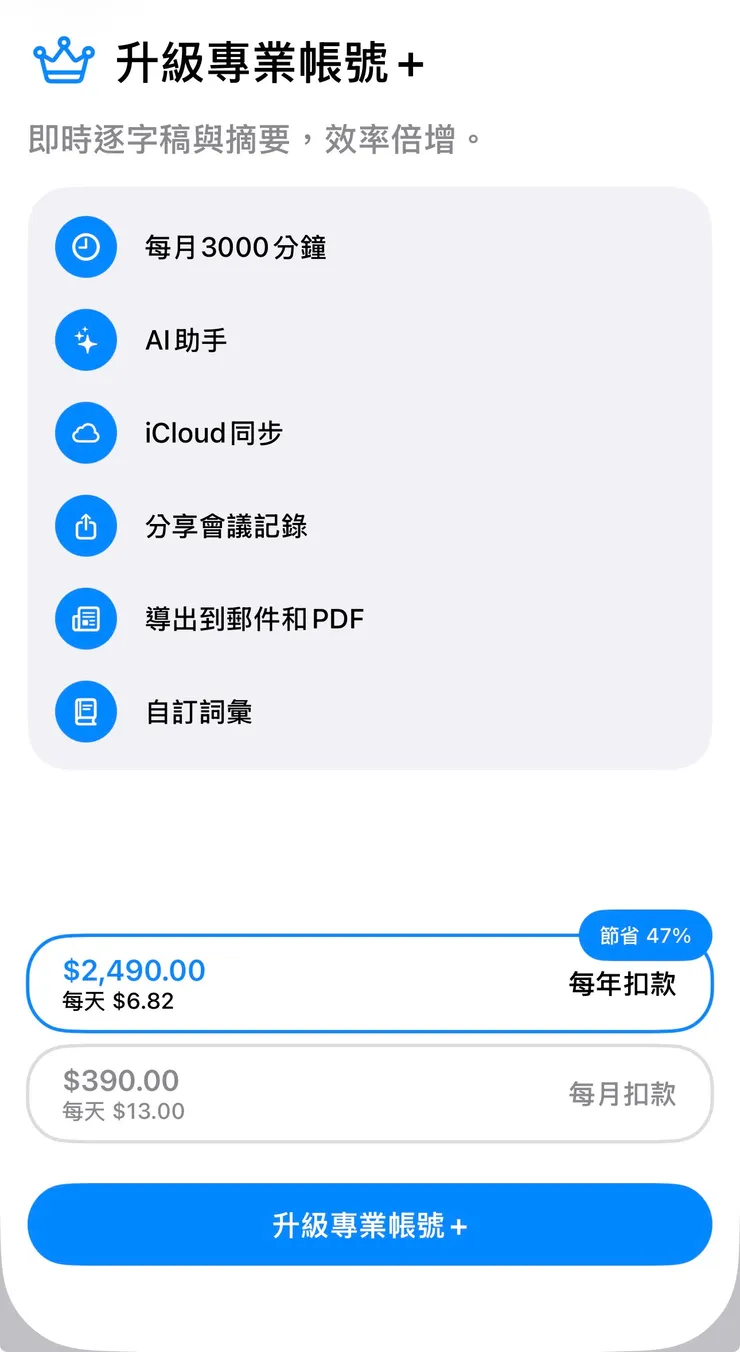Click the 節省 47% savings badge
Screen dimensions: 740x1352
click(x=645, y=935)
